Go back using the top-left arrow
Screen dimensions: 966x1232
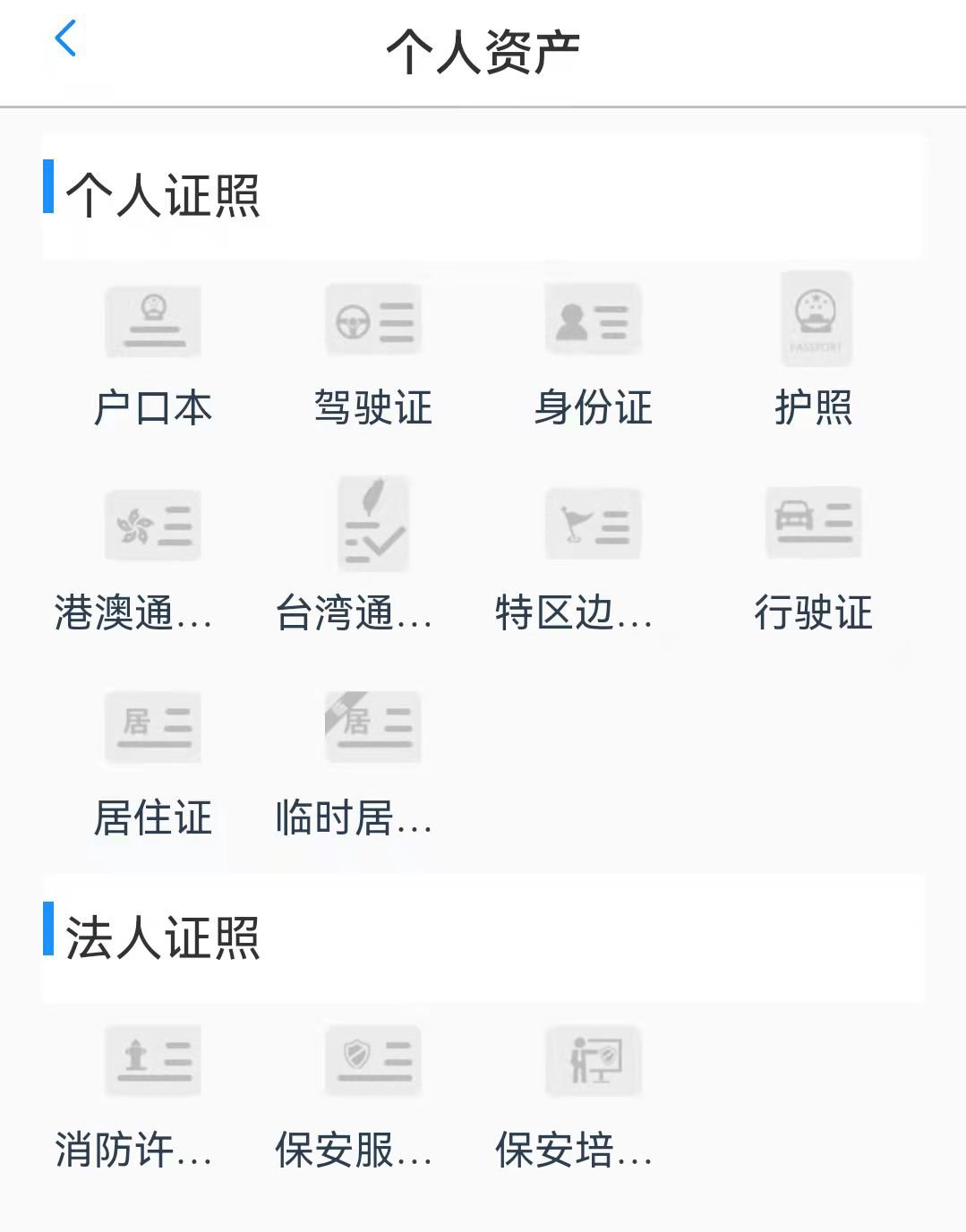coord(65,39)
